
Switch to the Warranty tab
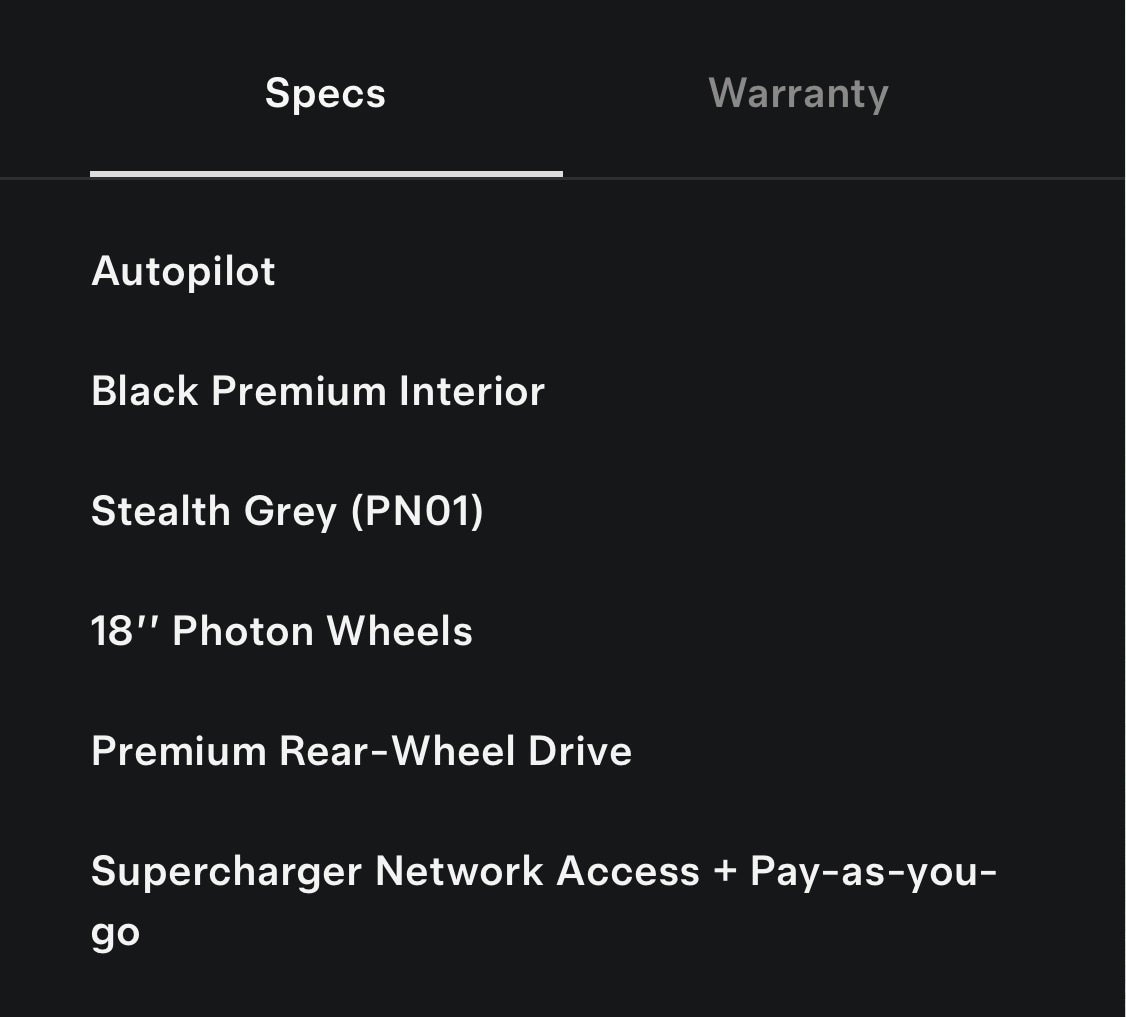point(798,94)
